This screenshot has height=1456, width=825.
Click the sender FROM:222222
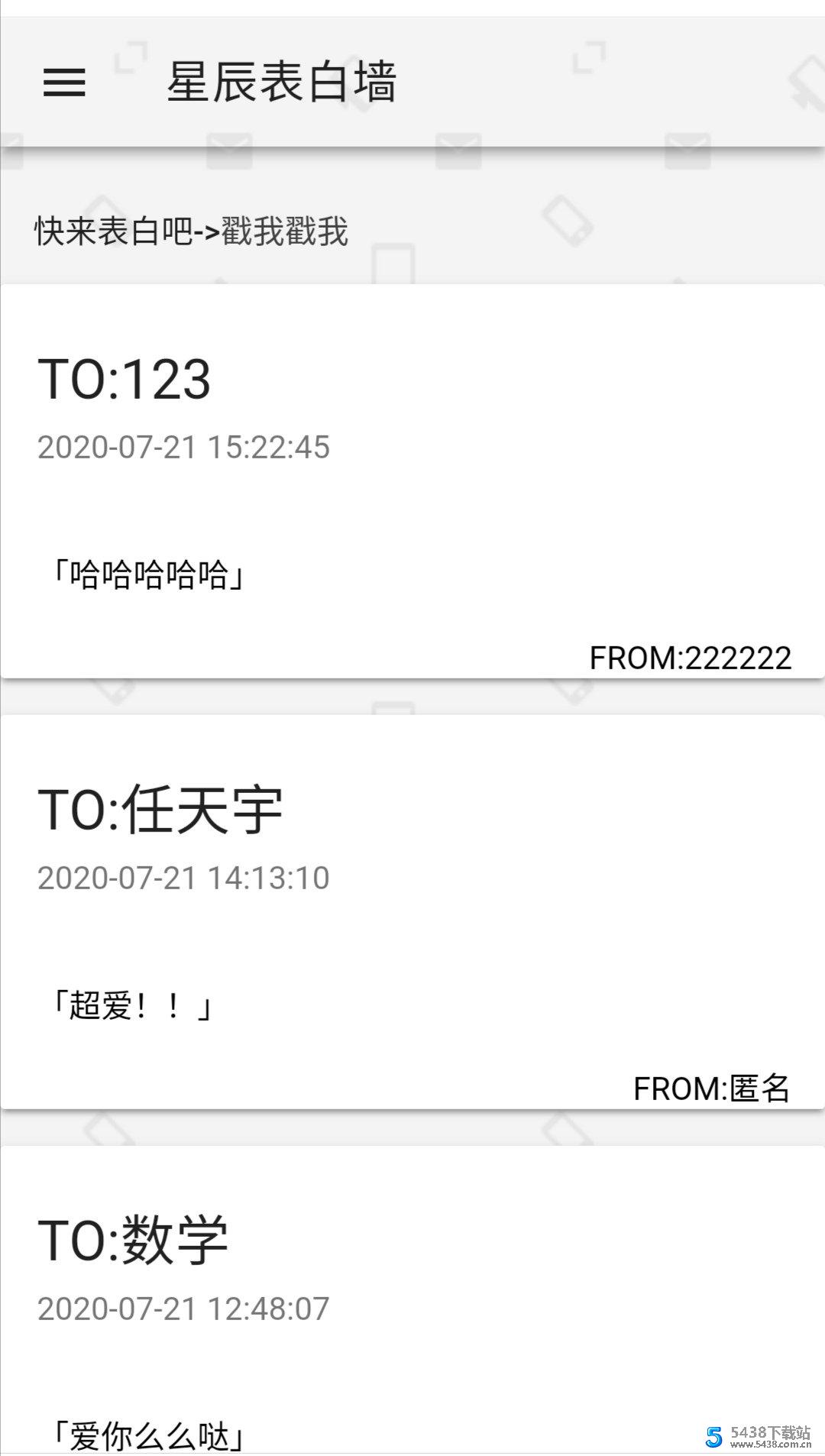pyautogui.click(x=691, y=655)
